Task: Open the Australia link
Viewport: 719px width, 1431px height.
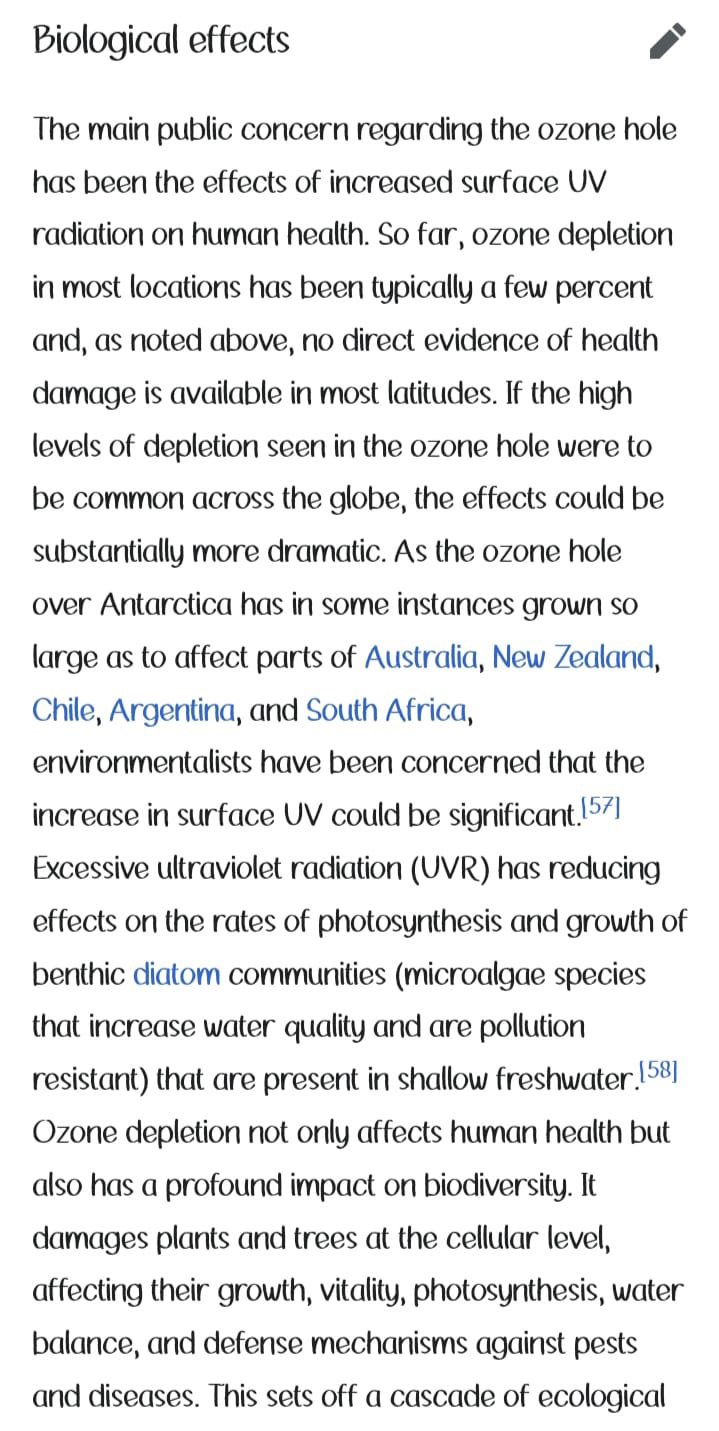Action: 422,657
